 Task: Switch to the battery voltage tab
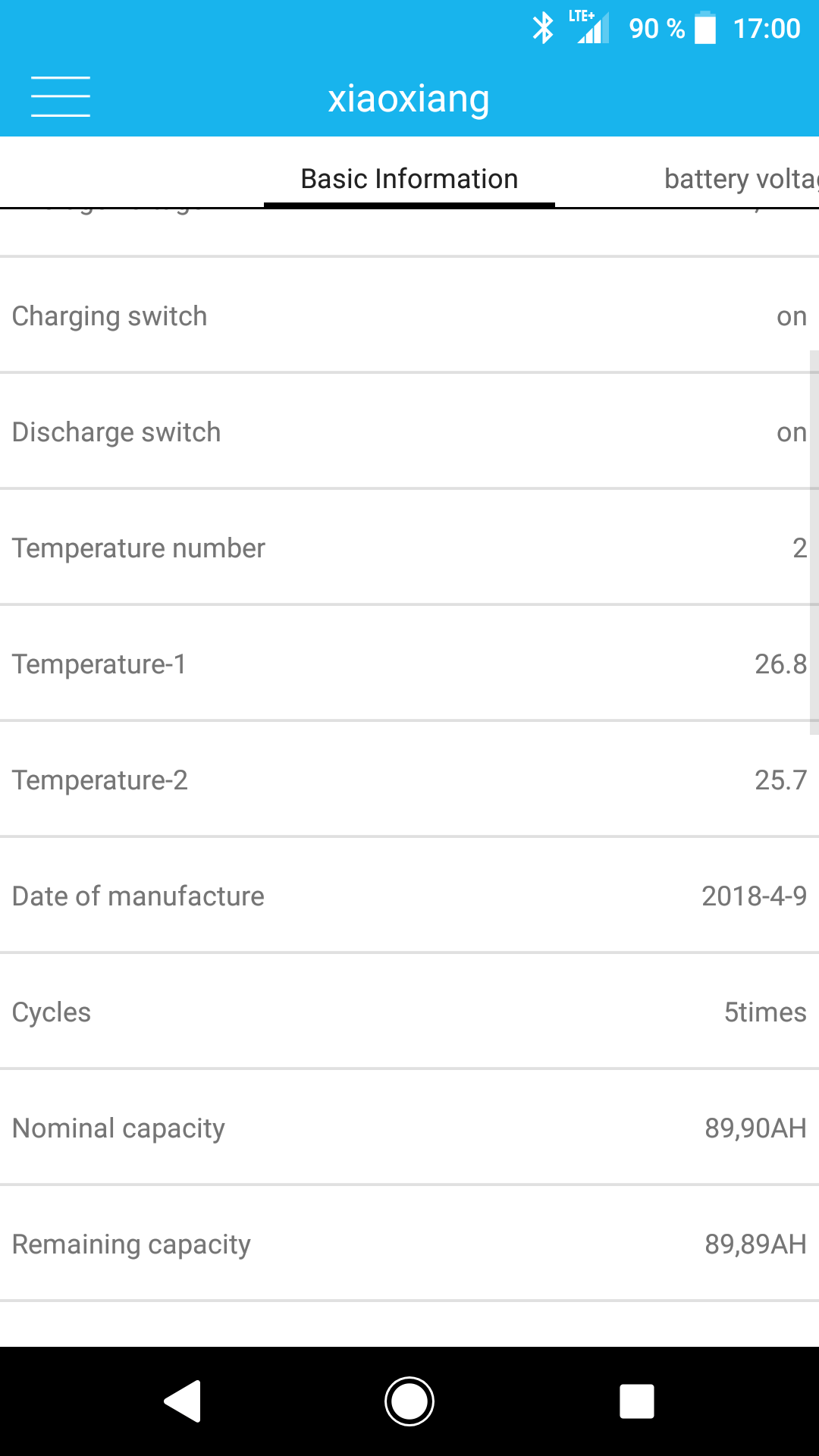point(739,179)
